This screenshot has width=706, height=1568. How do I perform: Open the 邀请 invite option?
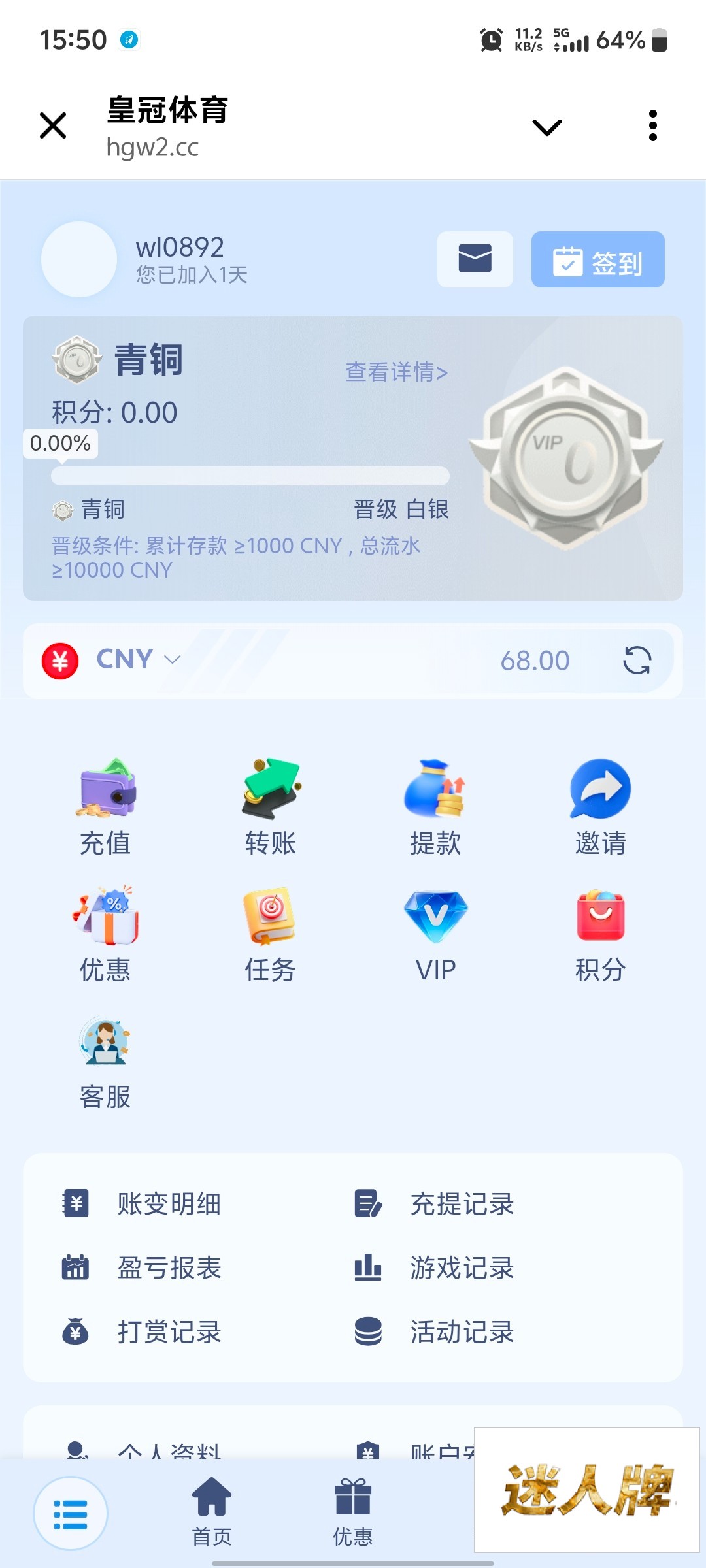[600, 807]
